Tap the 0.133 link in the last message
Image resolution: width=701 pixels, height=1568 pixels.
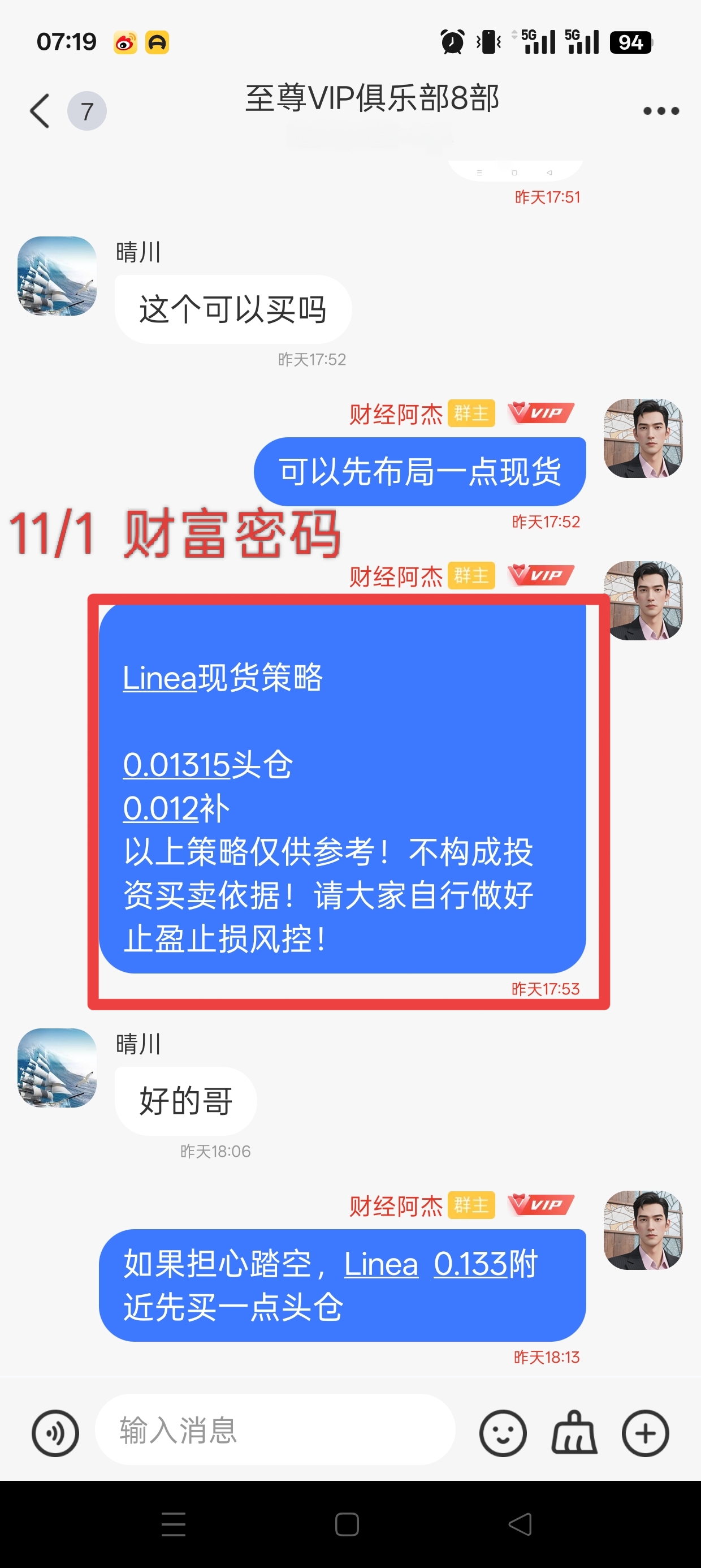pos(470,1264)
